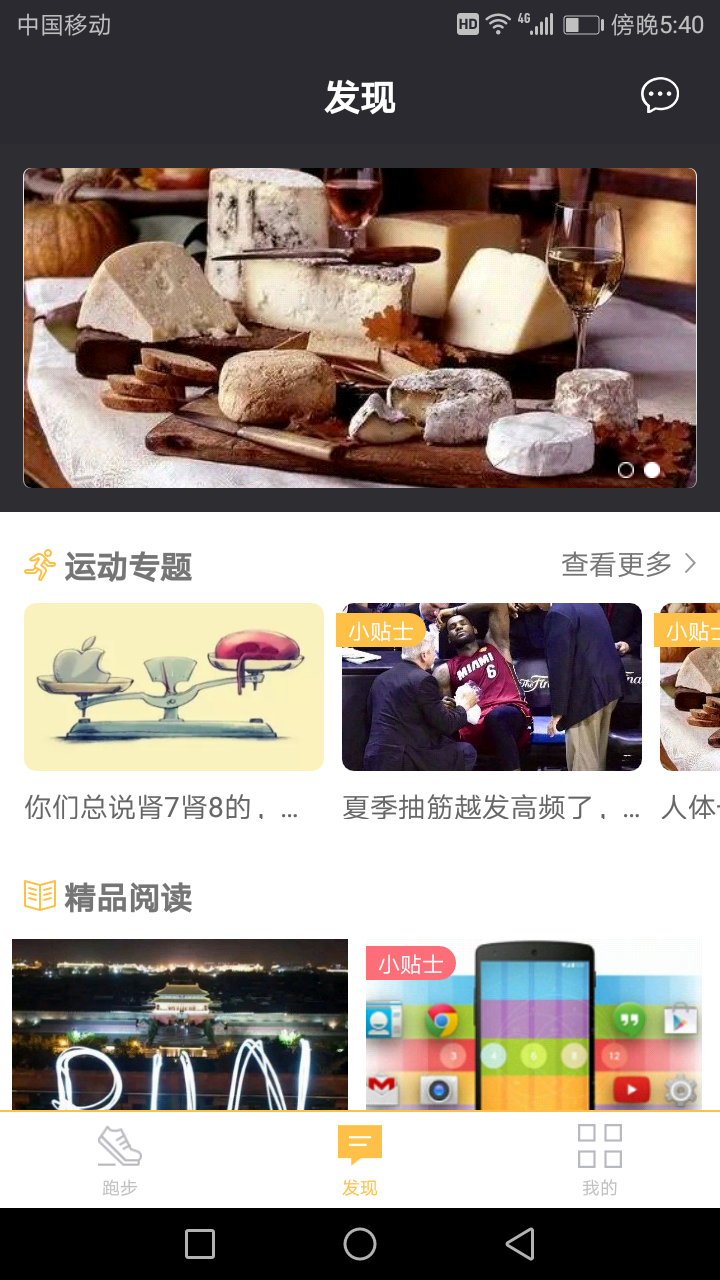Tap the cheese platter banner image
The height and width of the screenshot is (1280, 720).
pyautogui.click(x=359, y=327)
